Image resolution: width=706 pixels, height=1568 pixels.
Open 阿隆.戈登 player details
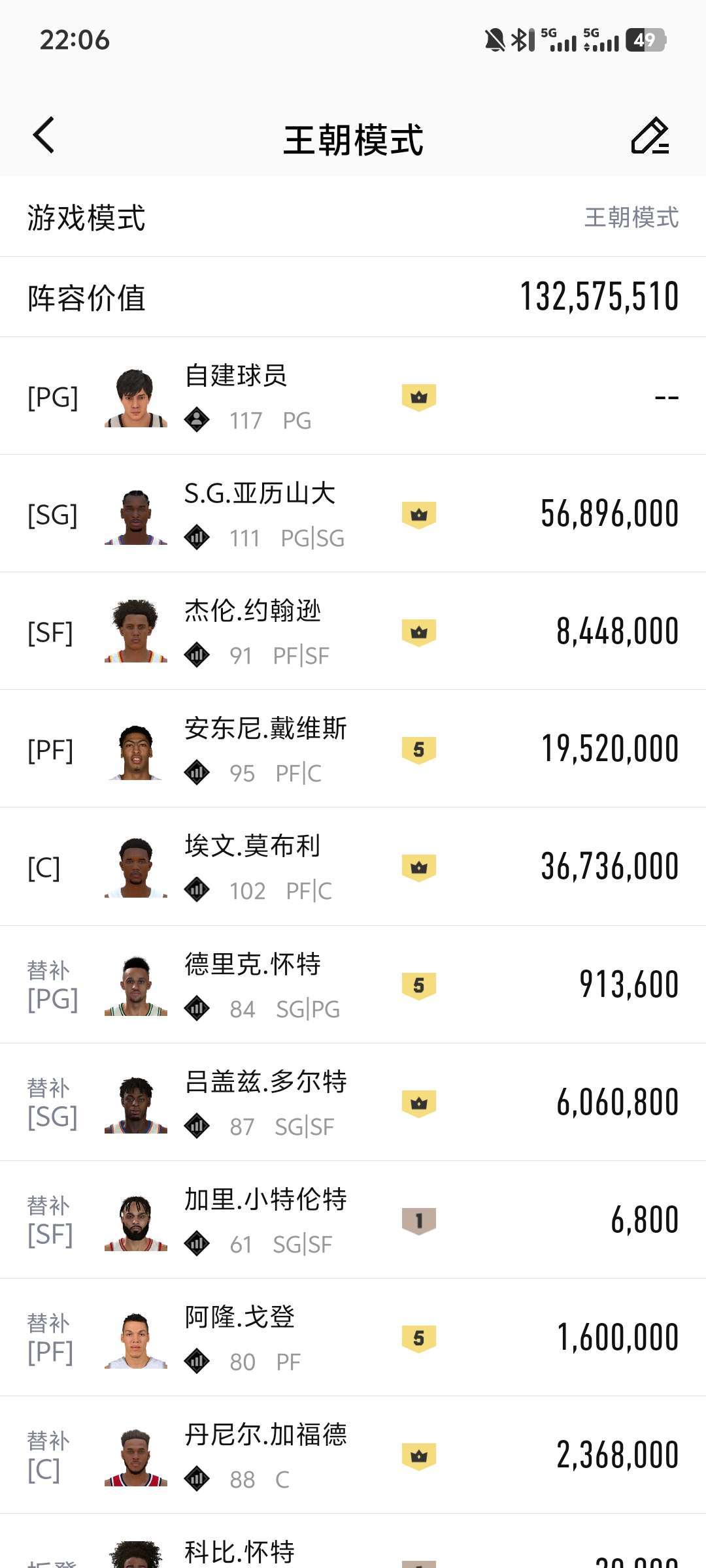tap(353, 1337)
